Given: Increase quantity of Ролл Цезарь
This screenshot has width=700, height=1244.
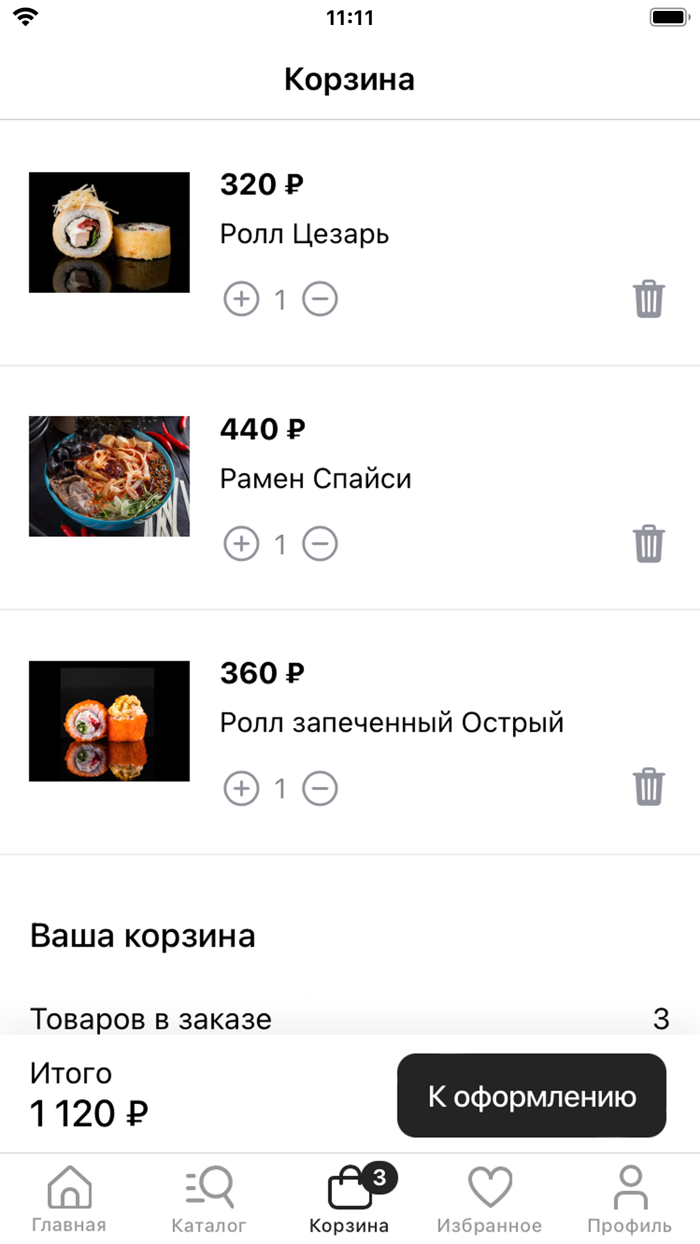Looking at the screenshot, I should [241, 299].
